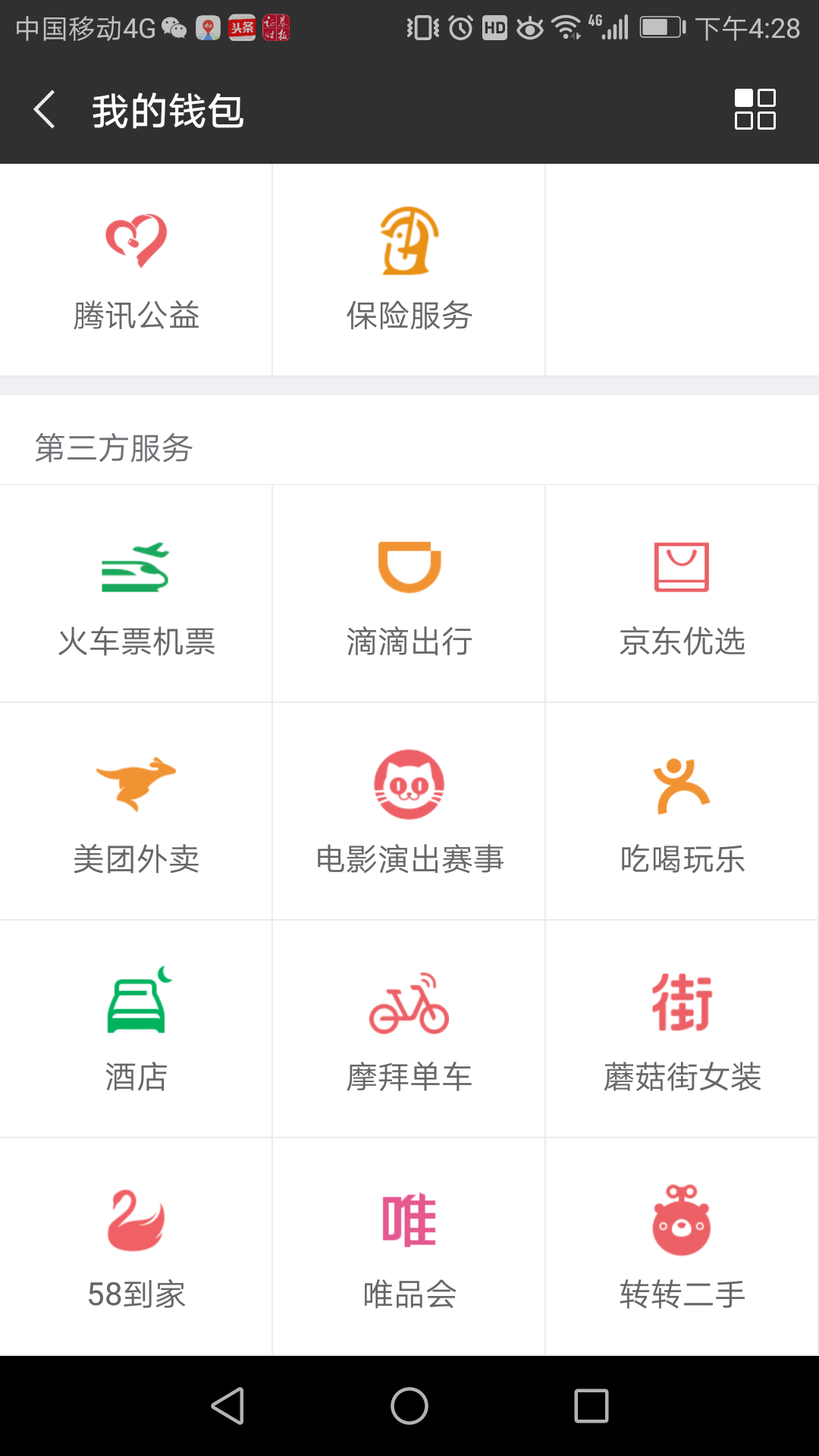Open 京东优选 shopping

pos(682,594)
